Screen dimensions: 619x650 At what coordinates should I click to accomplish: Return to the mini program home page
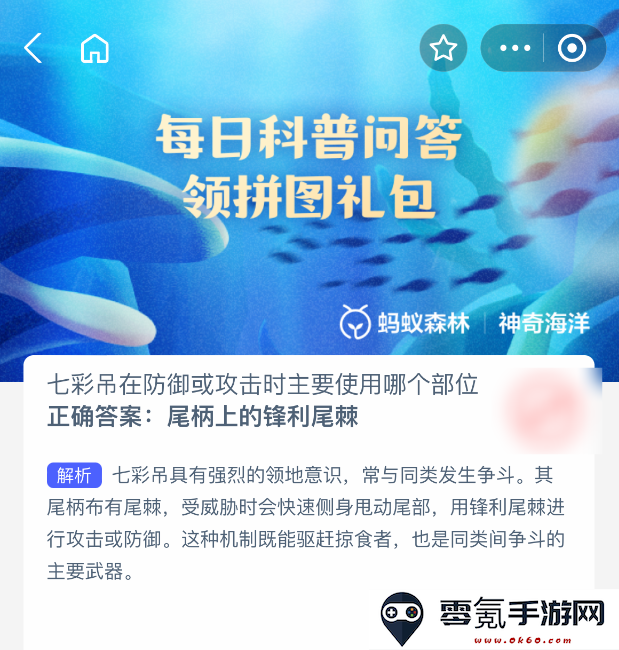click(95, 48)
